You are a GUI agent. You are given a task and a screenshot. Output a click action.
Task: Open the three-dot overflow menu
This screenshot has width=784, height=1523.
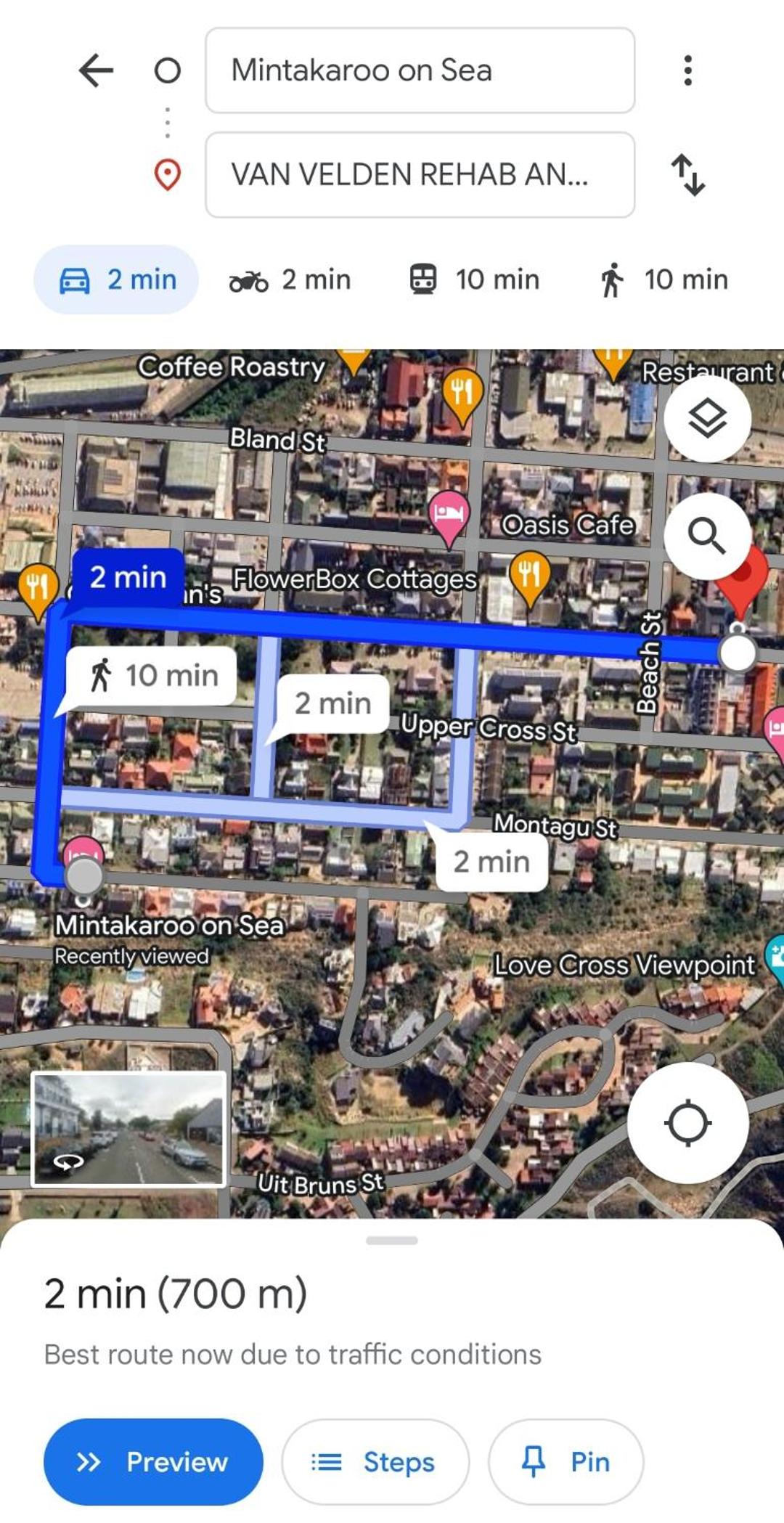(x=687, y=70)
